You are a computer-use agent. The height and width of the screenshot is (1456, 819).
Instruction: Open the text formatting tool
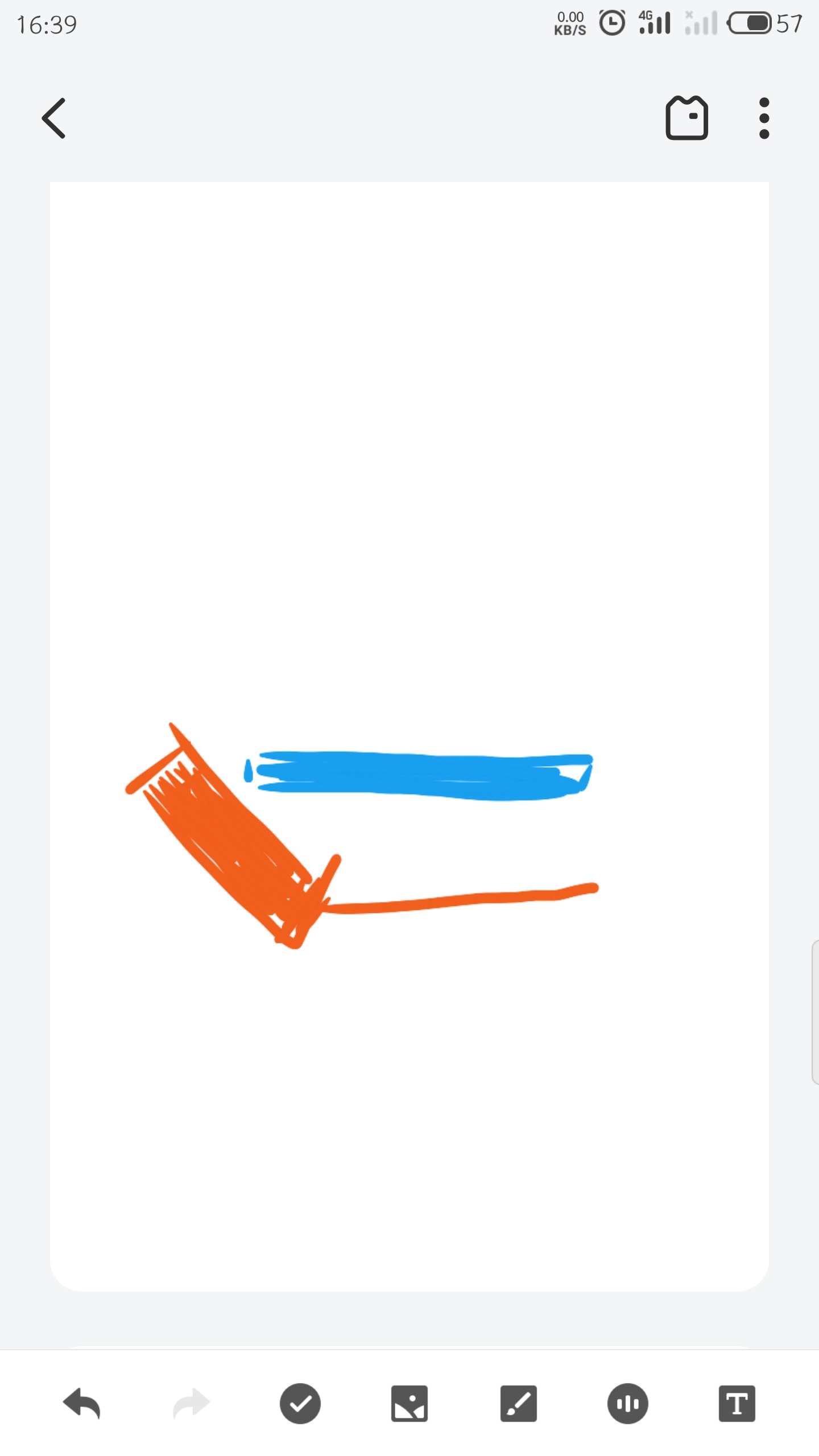737,1404
